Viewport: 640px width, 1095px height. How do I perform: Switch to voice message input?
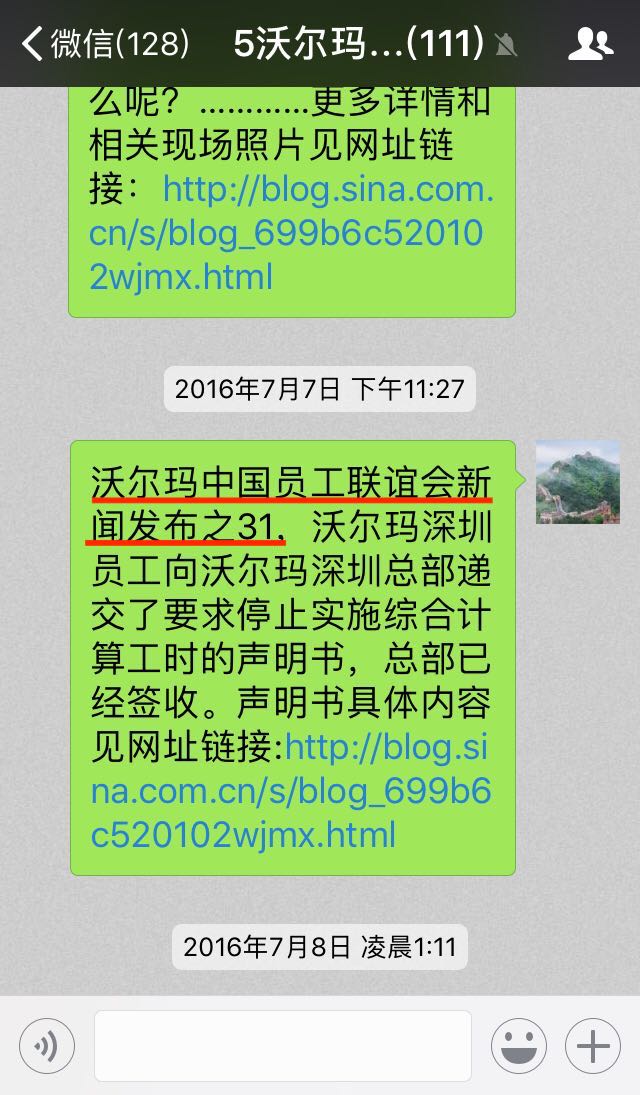pyautogui.click(x=47, y=1045)
